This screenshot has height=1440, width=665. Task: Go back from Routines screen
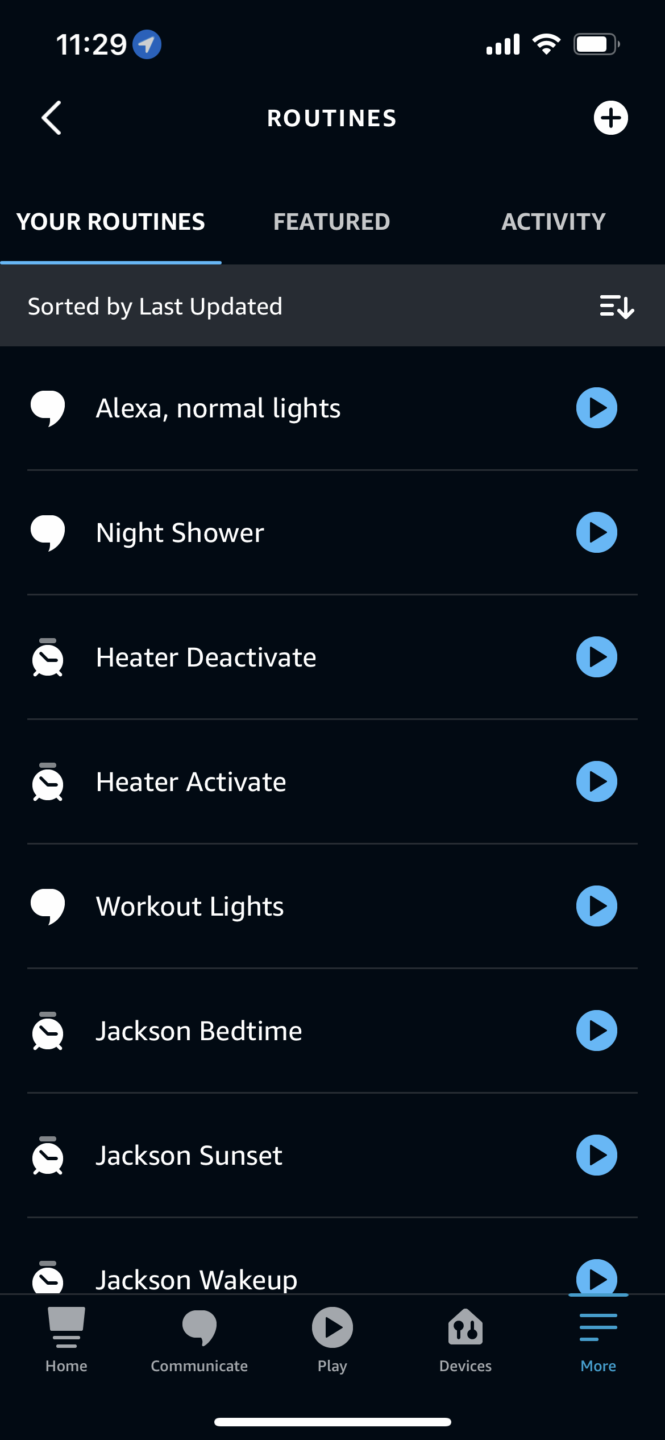click(x=51, y=118)
